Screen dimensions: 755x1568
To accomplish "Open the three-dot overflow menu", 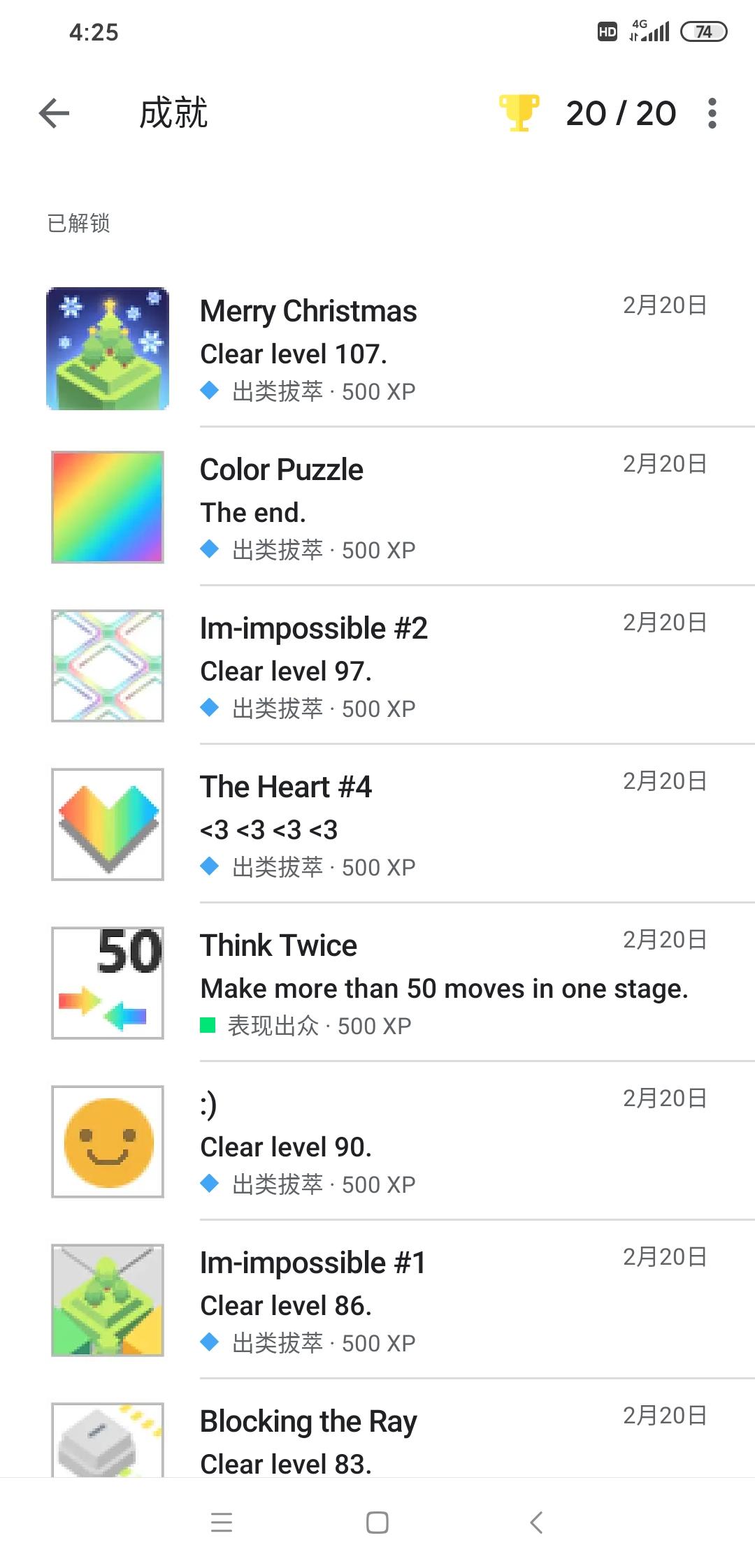I will [x=712, y=113].
